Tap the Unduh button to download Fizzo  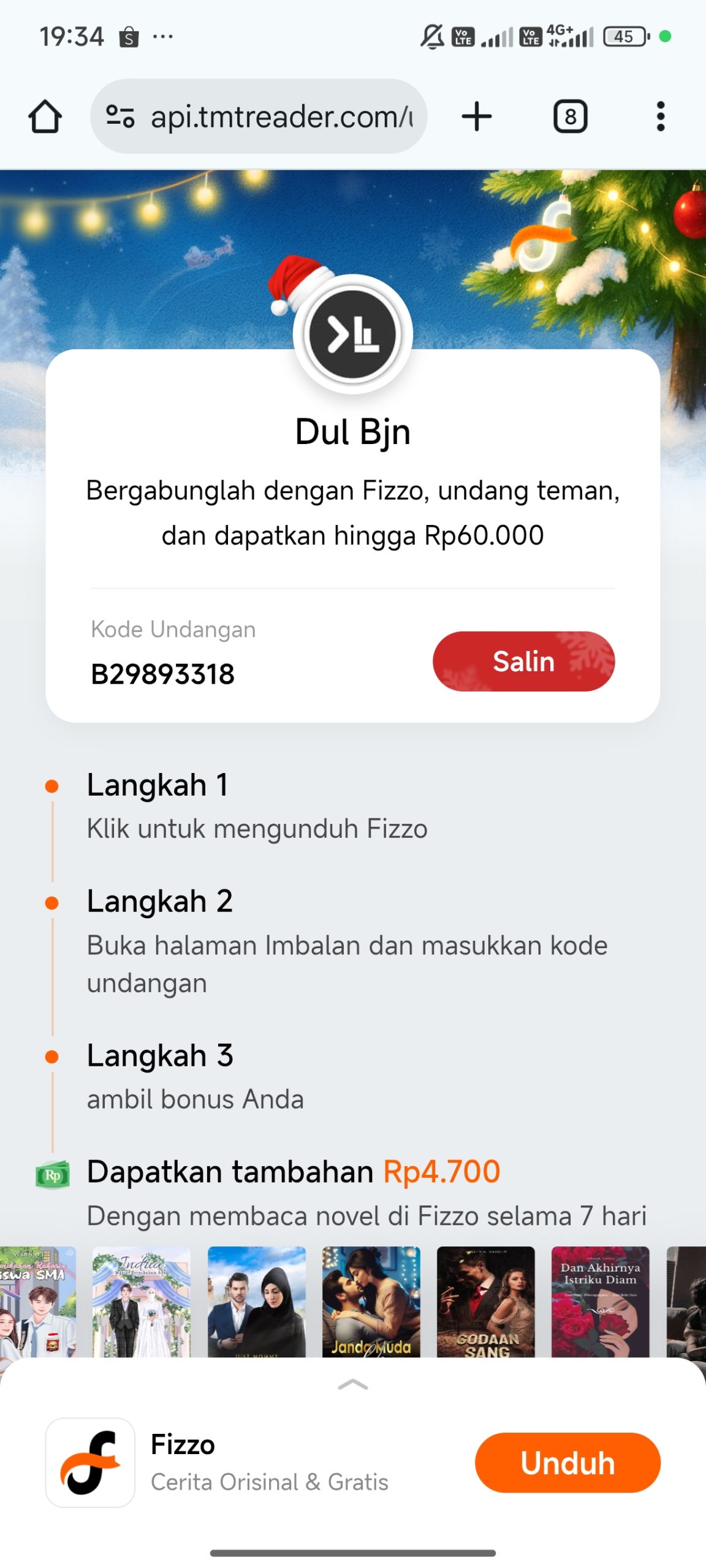(x=567, y=1461)
